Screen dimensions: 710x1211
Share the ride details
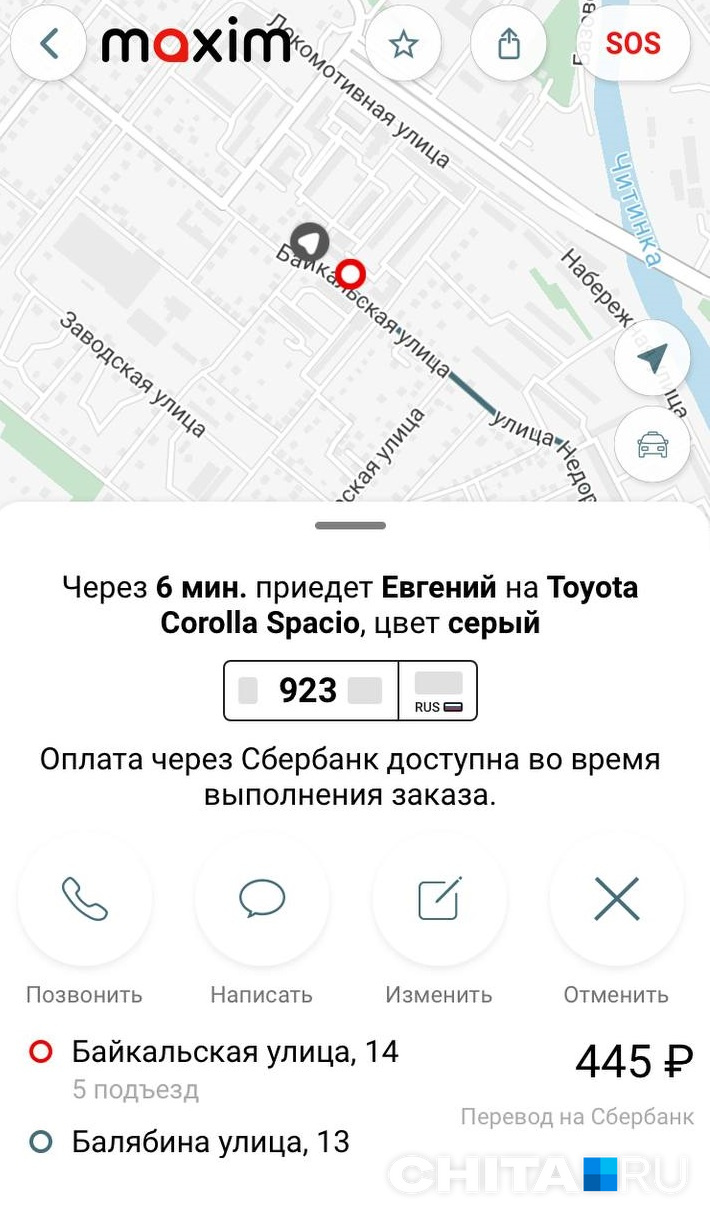[509, 44]
